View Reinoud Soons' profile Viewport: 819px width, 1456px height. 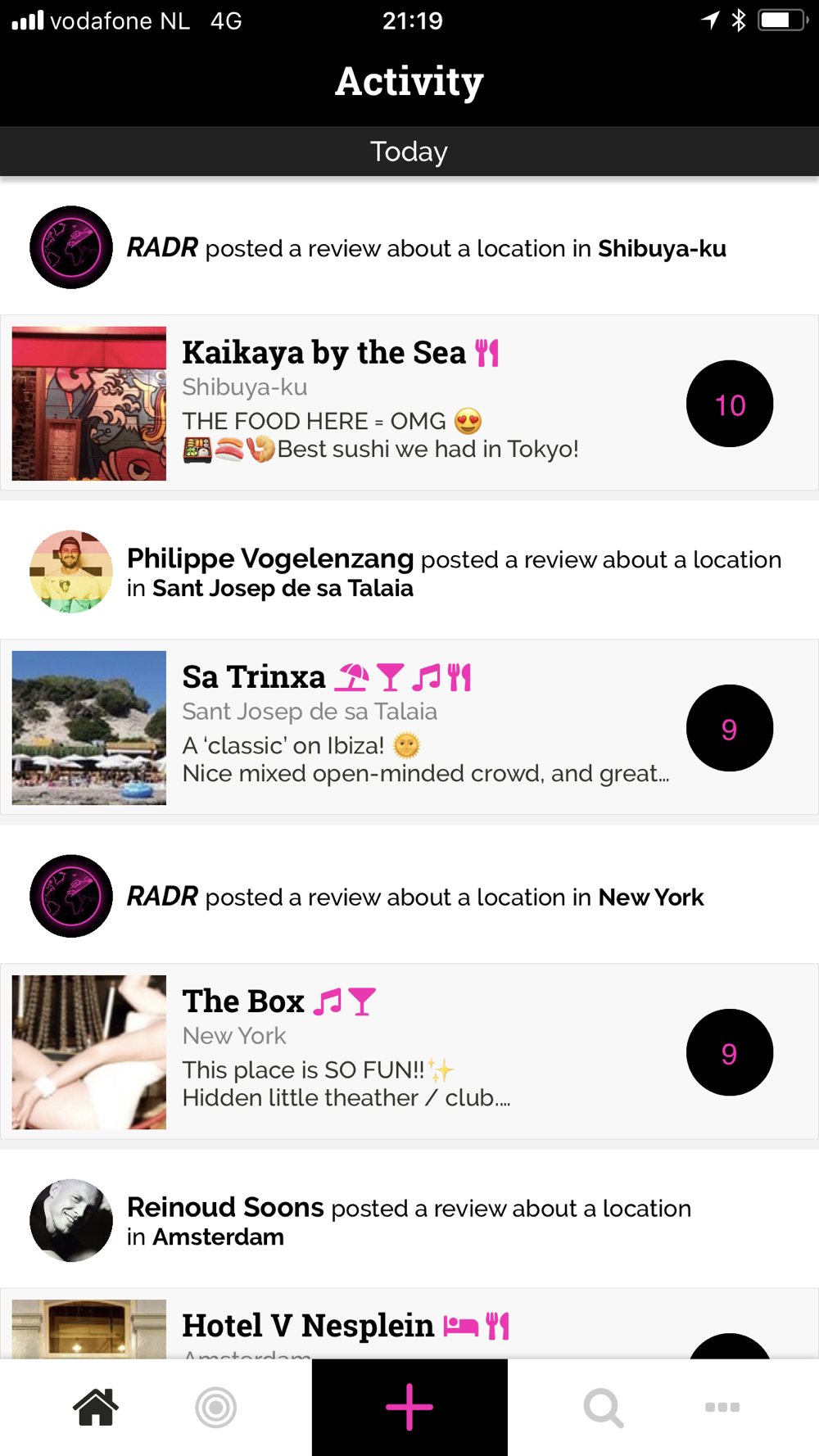pyautogui.click(x=71, y=1220)
